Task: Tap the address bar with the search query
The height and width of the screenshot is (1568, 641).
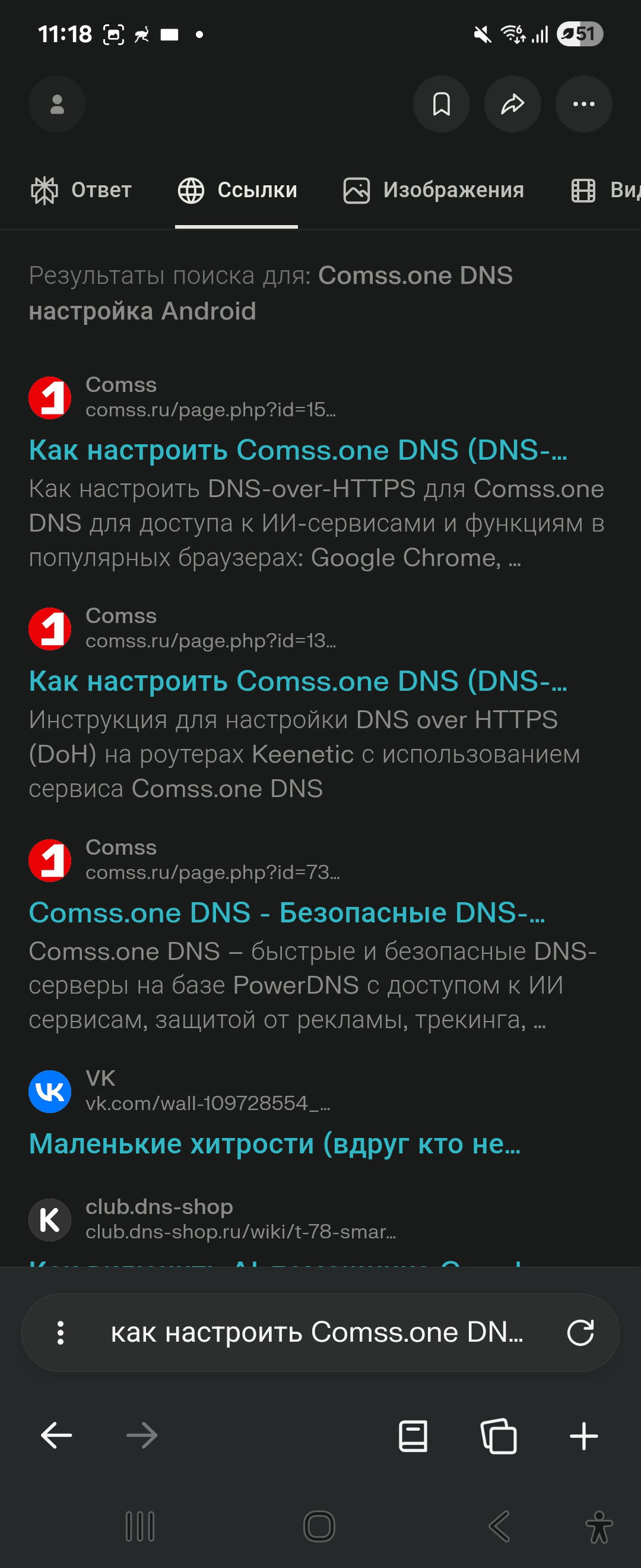Action: coord(316,1333)
